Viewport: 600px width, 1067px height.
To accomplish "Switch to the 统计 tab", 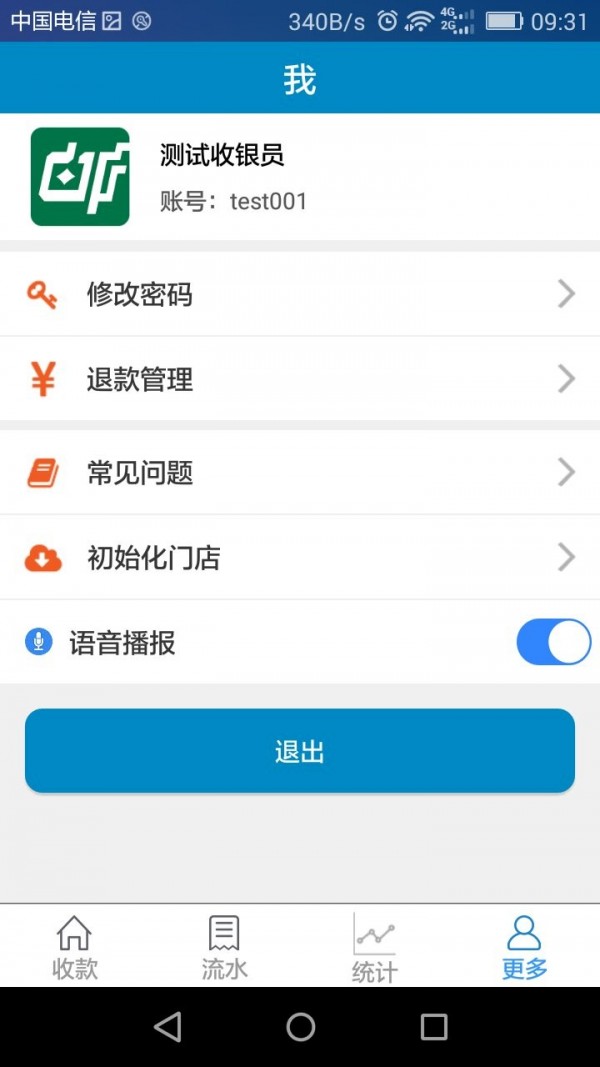I will [375, 946].
